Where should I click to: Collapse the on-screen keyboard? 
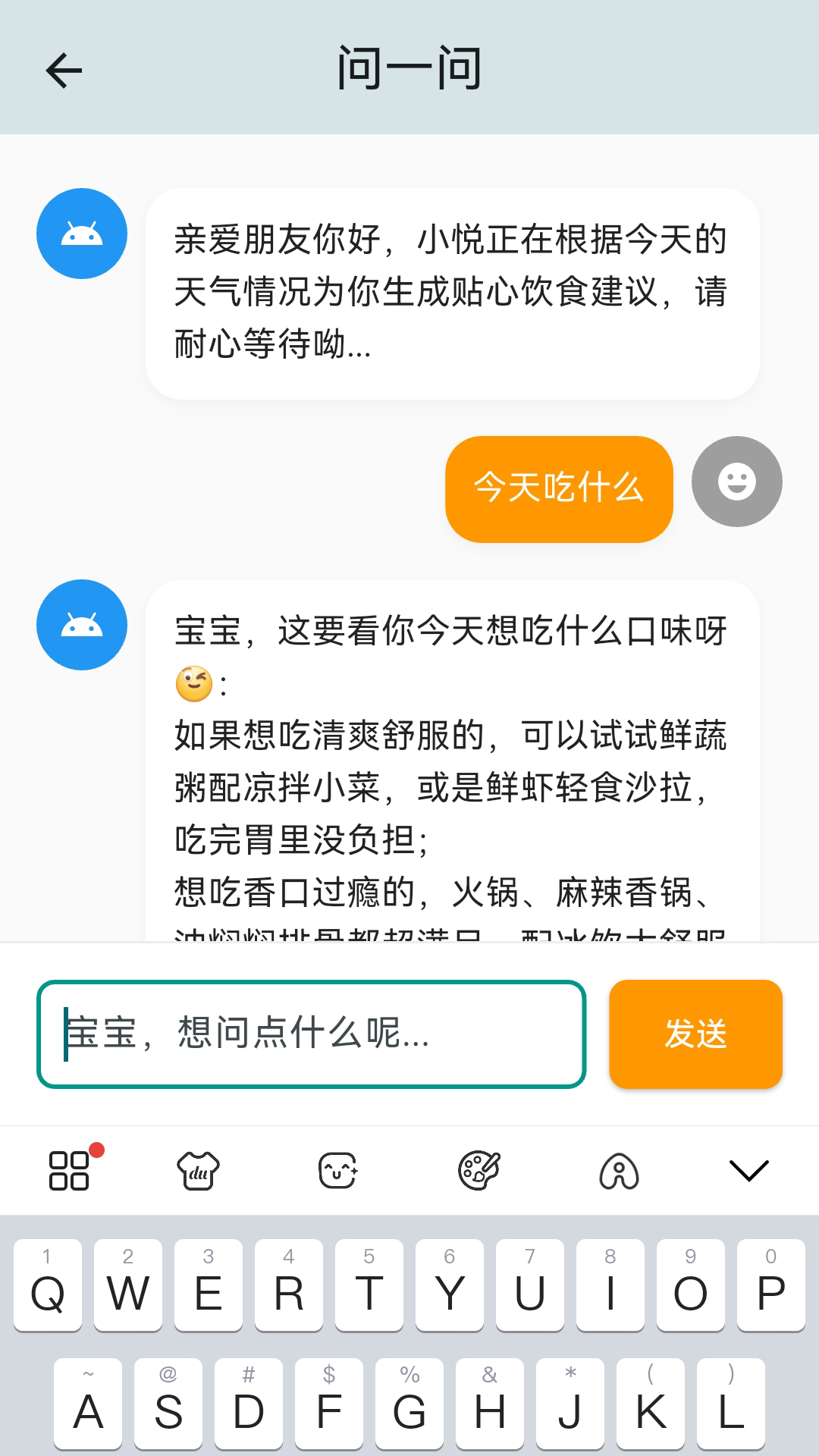point(748,1170)
